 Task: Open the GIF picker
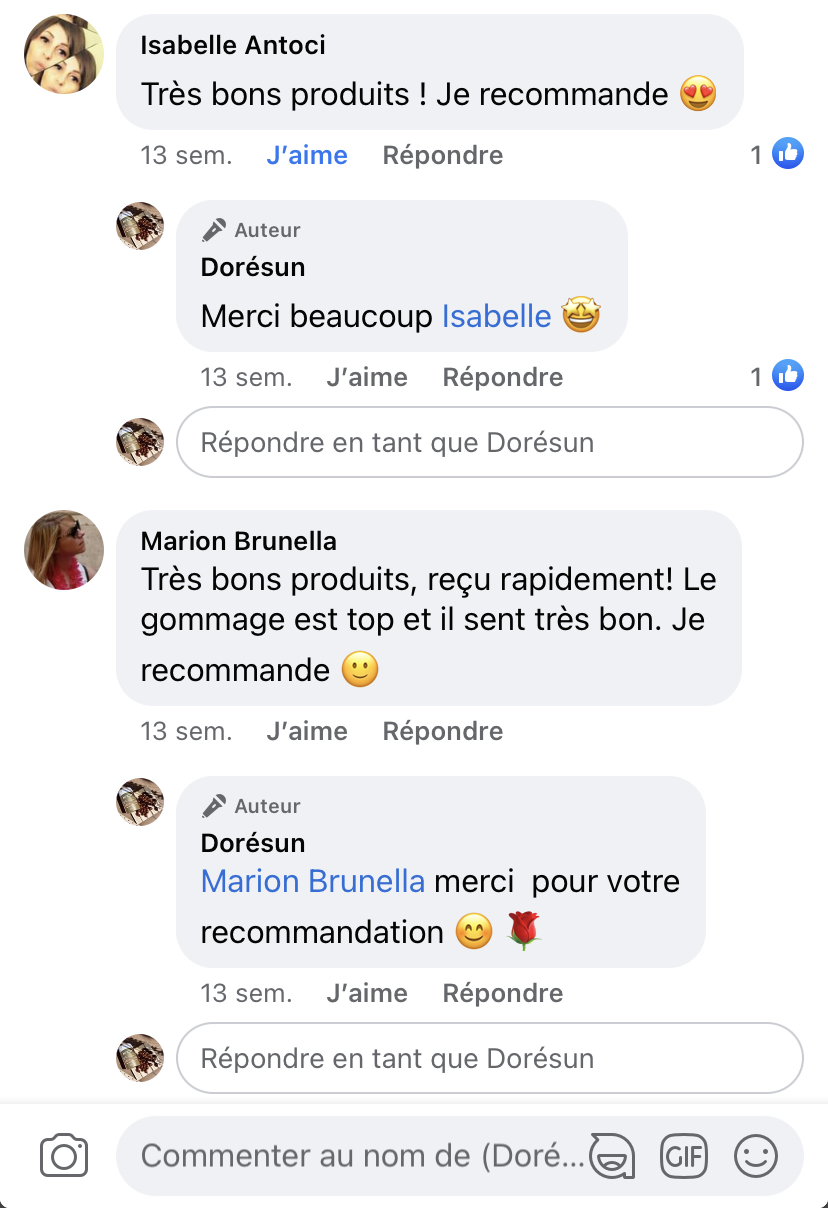coord(684,1157)
